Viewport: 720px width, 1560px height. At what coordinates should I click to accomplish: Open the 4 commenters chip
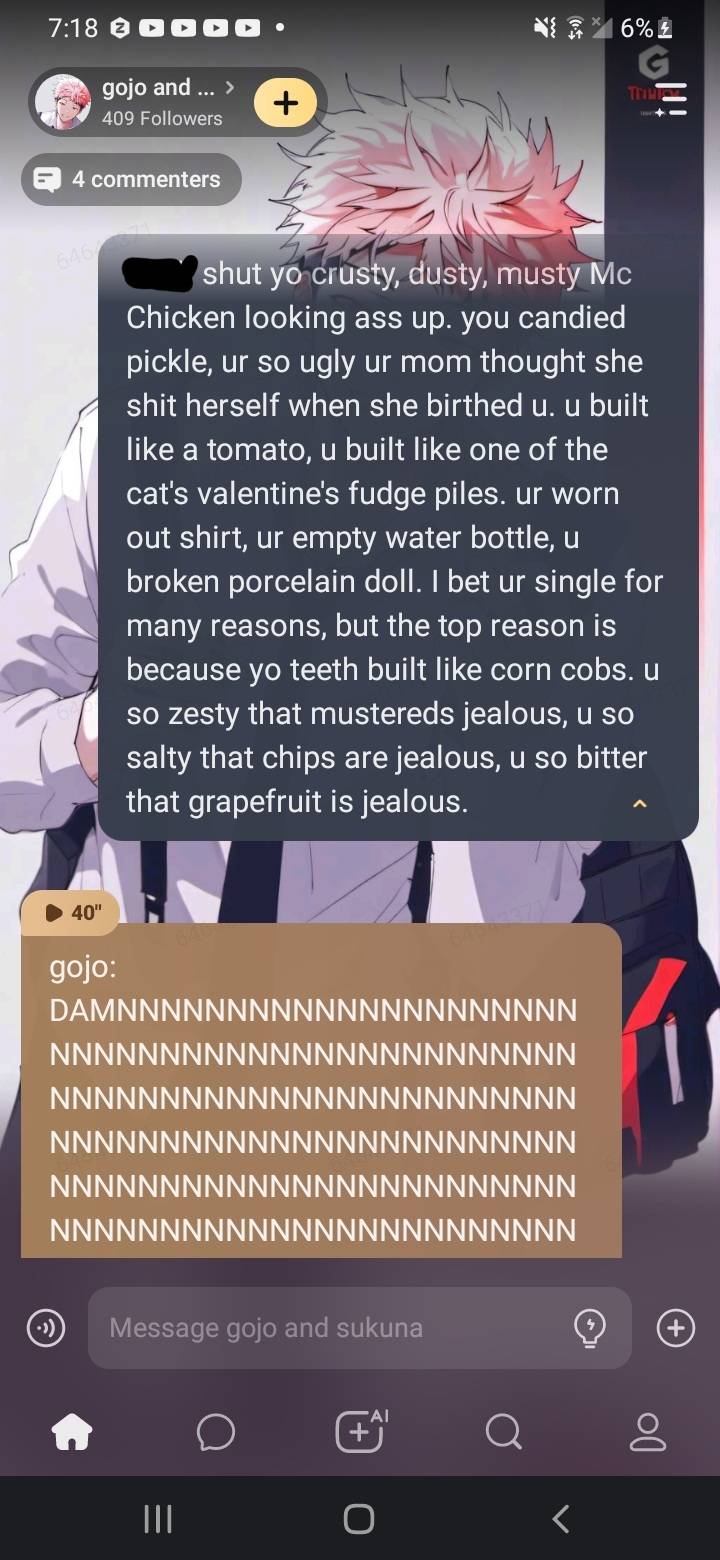pyautogui.click(x=131, y=180)
